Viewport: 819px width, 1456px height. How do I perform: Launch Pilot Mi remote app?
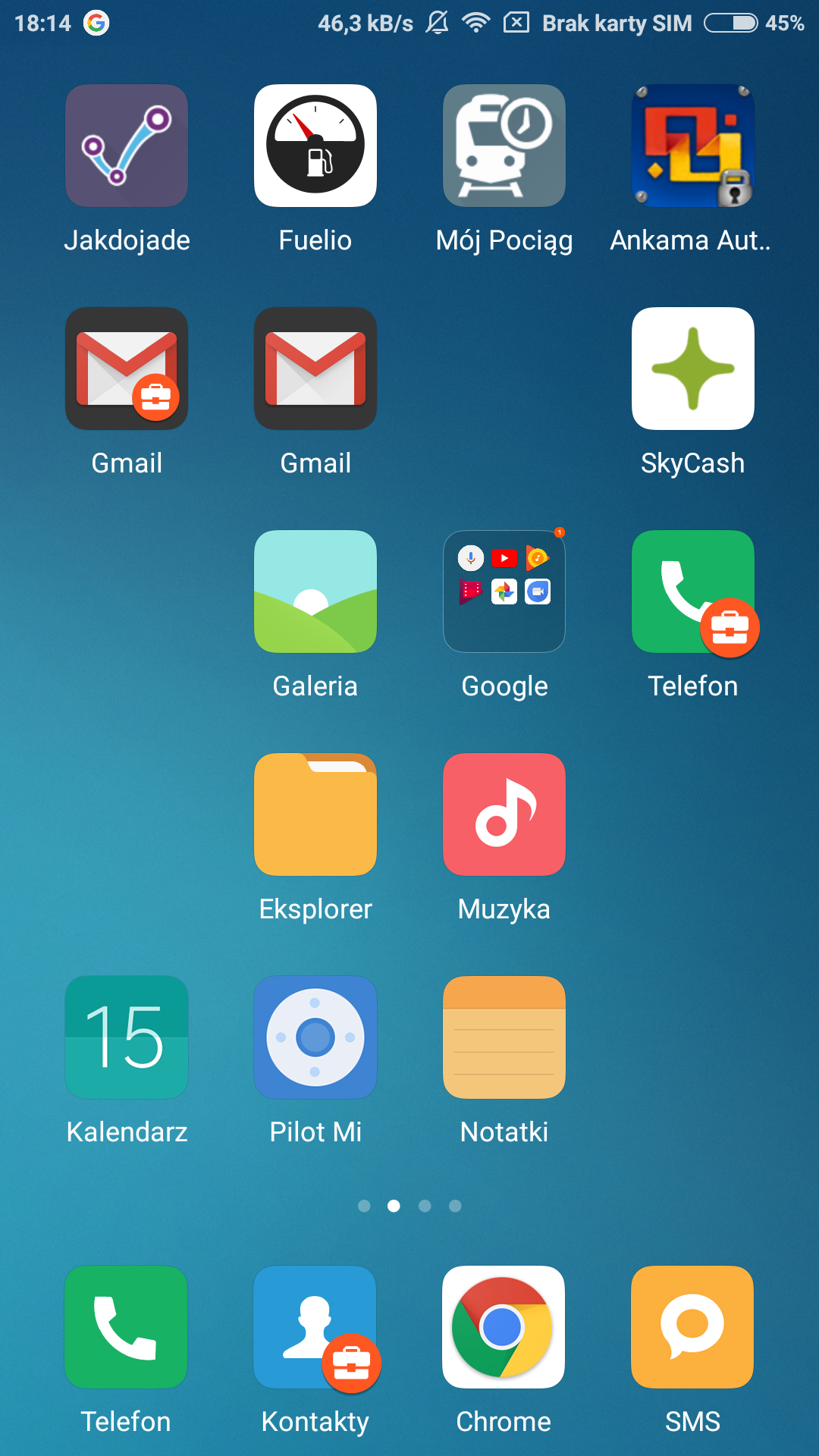point(315,1037)
